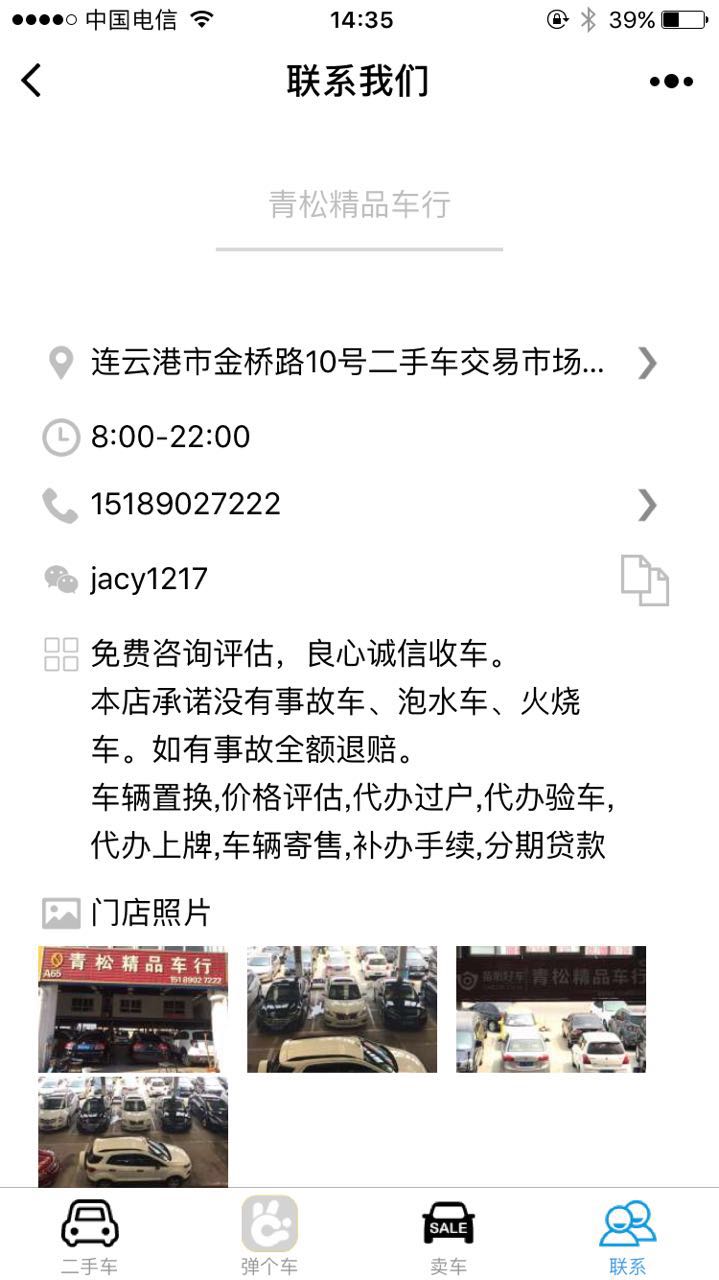View the second store photo of parked cars
Viewport: 719px width, 1280px height.
coord(342,1009)
